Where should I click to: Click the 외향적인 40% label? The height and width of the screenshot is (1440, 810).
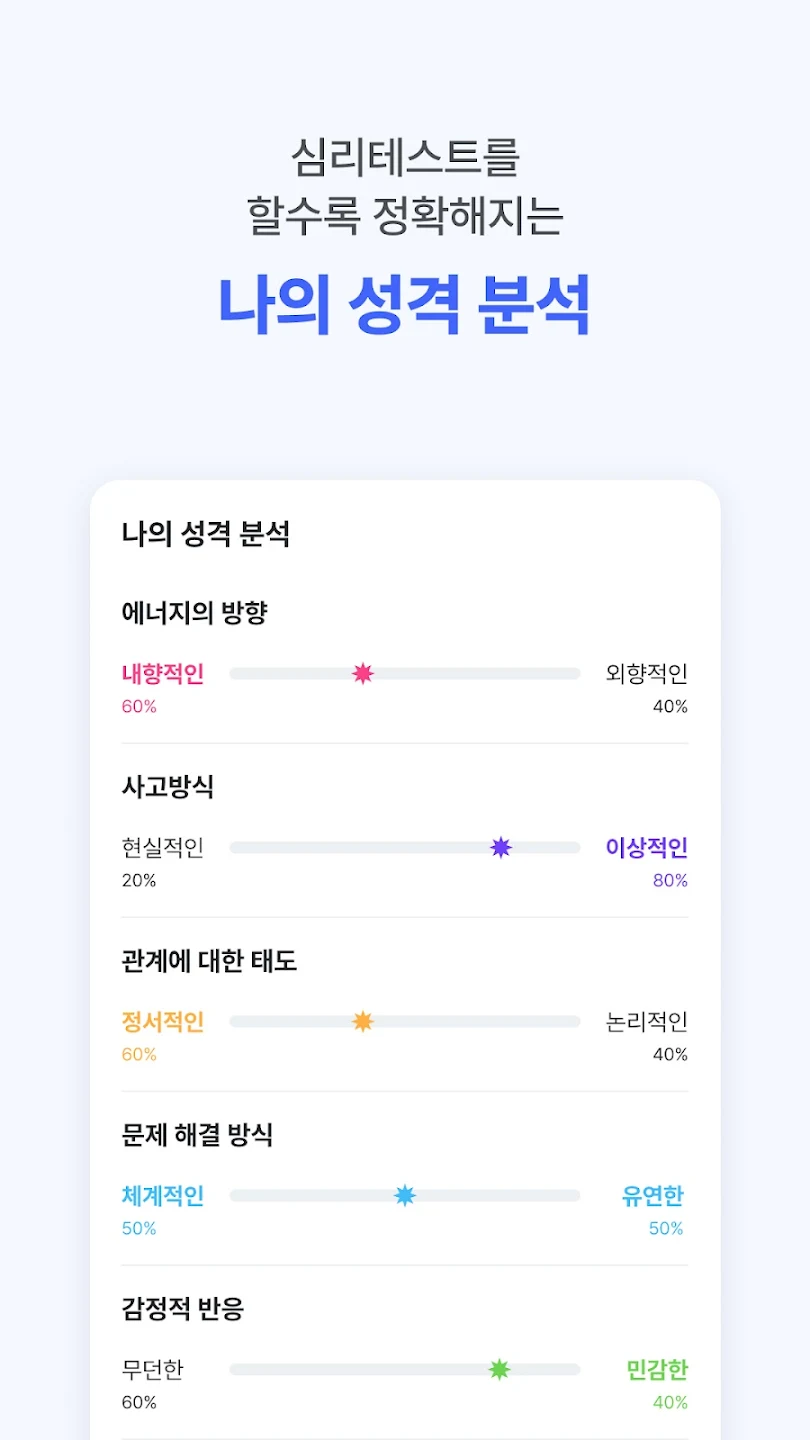pyautogui.click(x=646, y=688)
